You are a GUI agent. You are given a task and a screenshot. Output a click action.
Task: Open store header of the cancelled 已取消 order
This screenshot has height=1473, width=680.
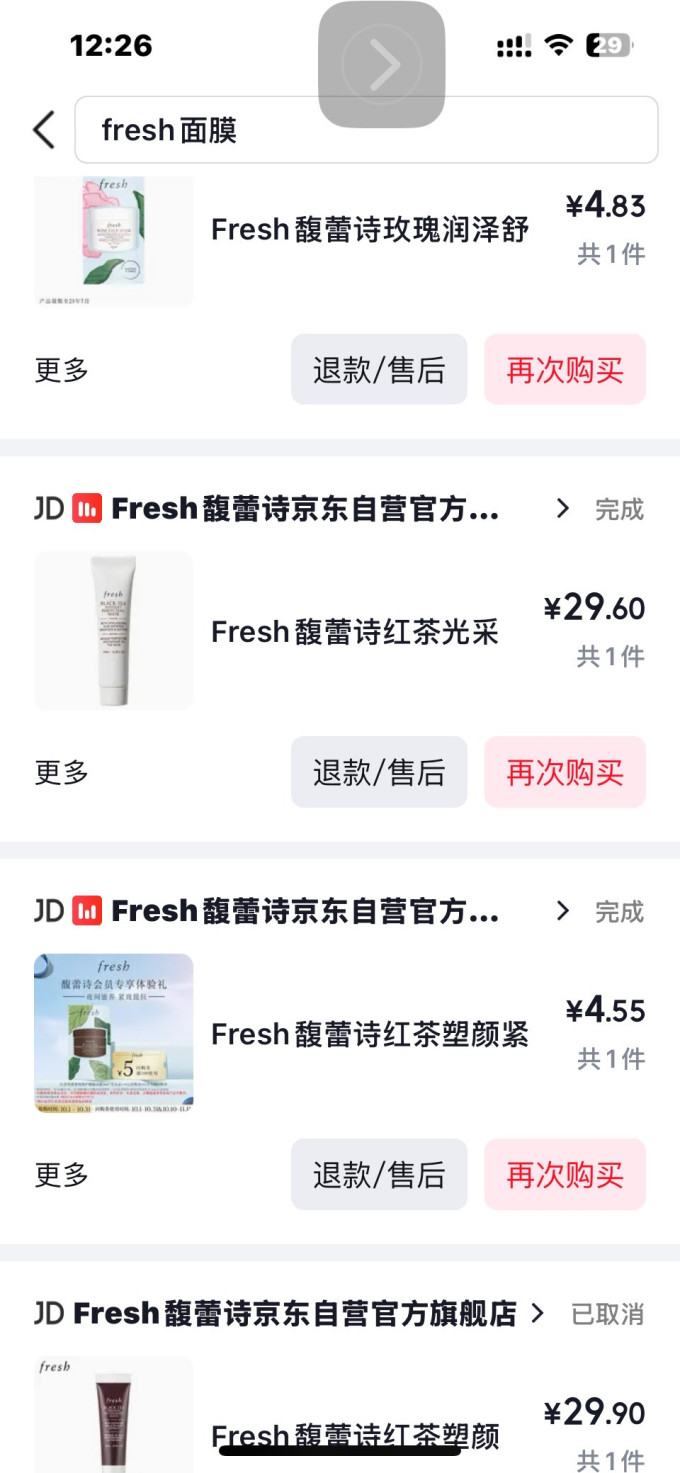[x=291, y=1313]
